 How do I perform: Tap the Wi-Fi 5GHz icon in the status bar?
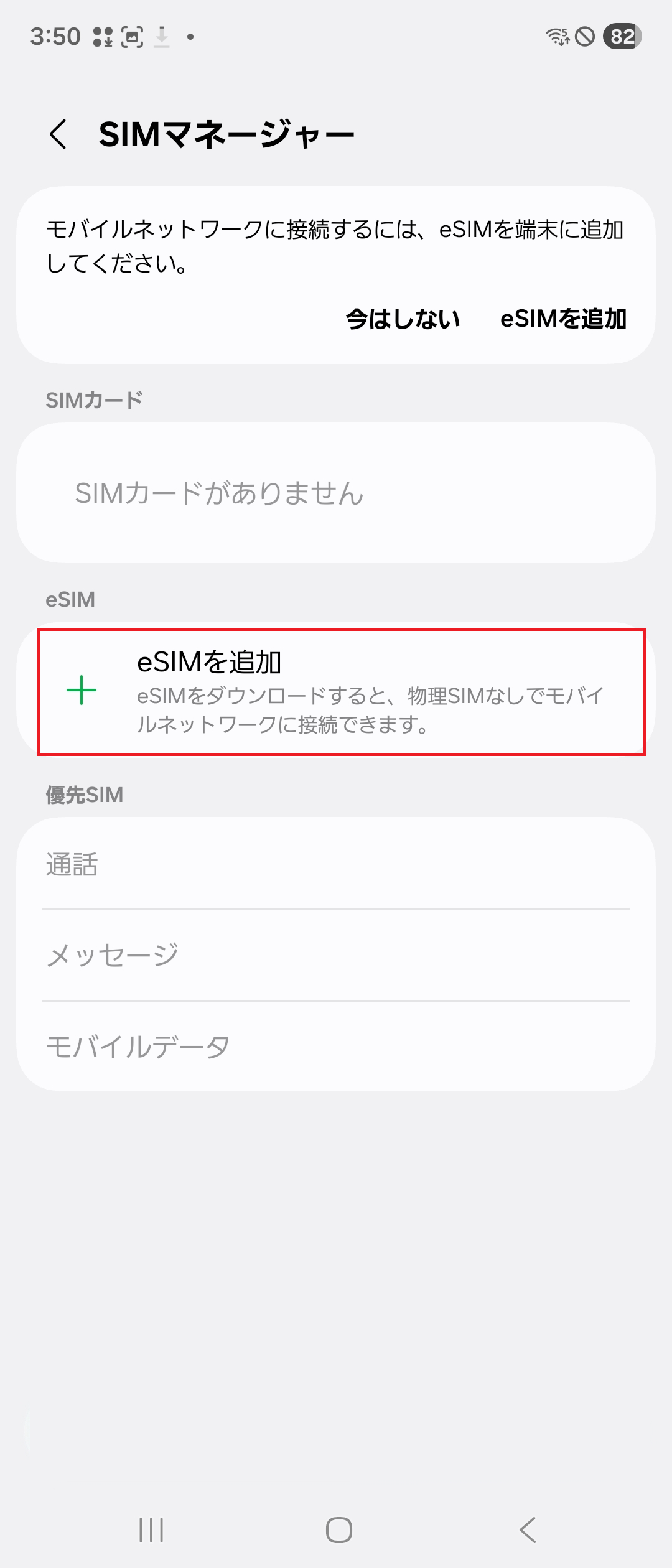[x=559, y=37]
